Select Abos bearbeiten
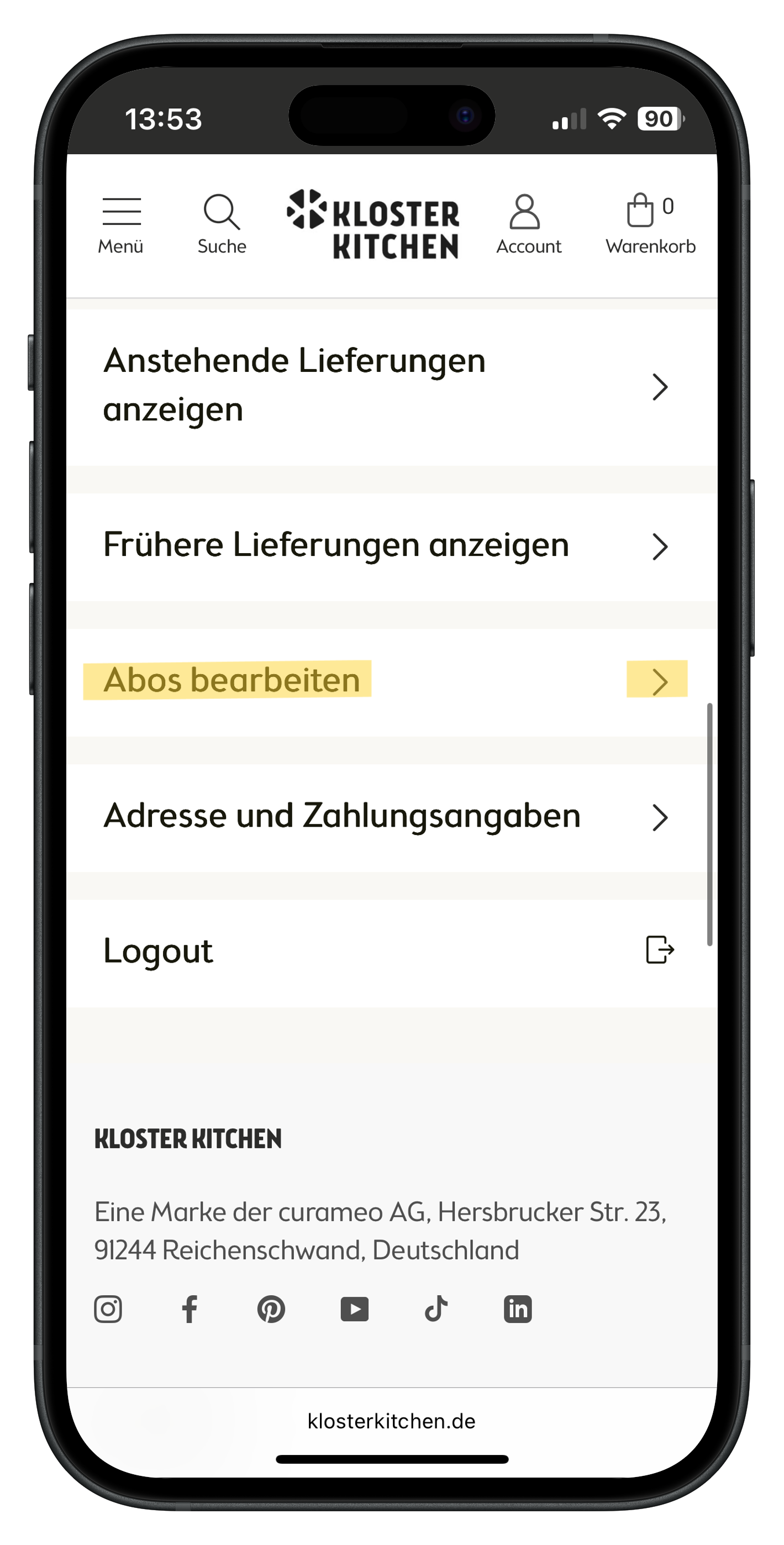784x1545 pixels. point(384,681)
